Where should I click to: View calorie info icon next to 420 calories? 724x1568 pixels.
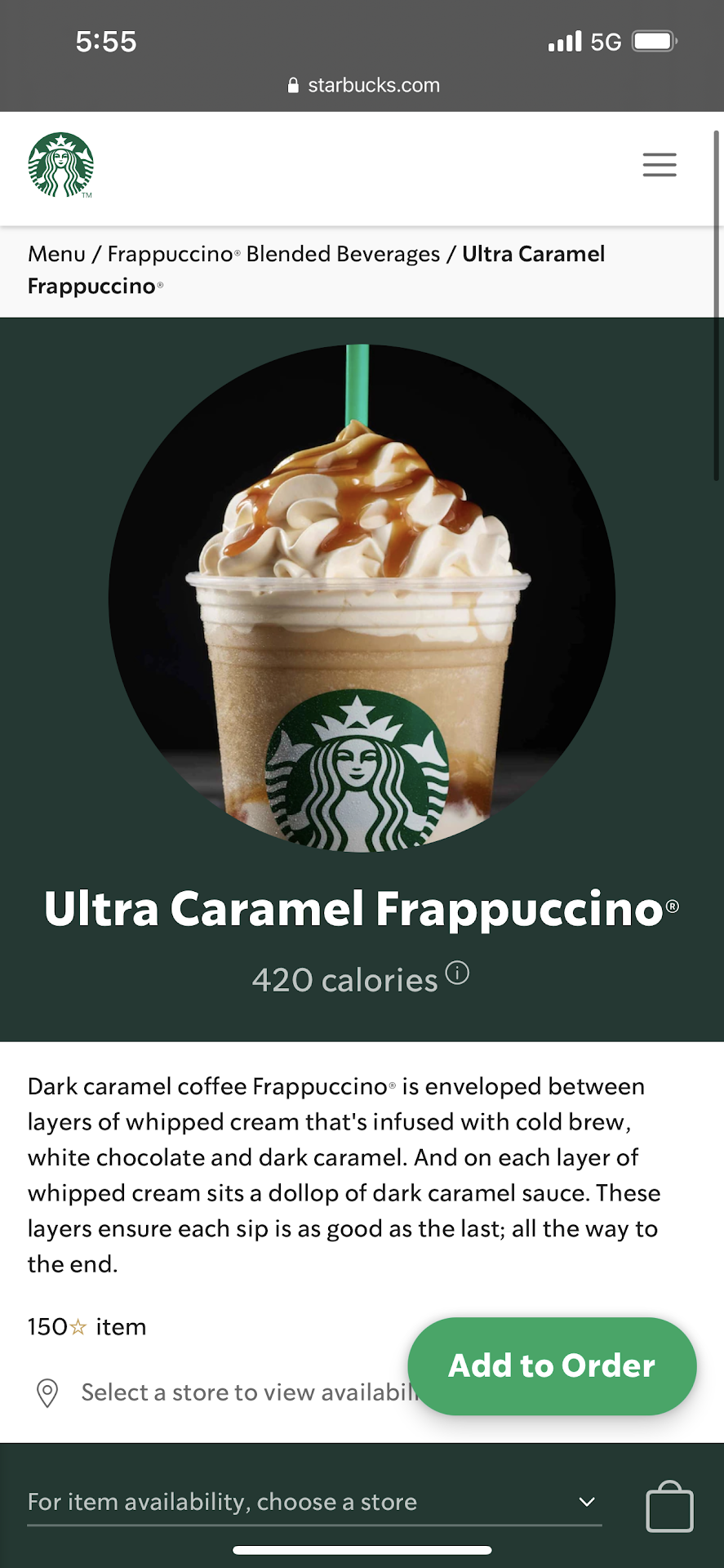click(x=457, y=973)
